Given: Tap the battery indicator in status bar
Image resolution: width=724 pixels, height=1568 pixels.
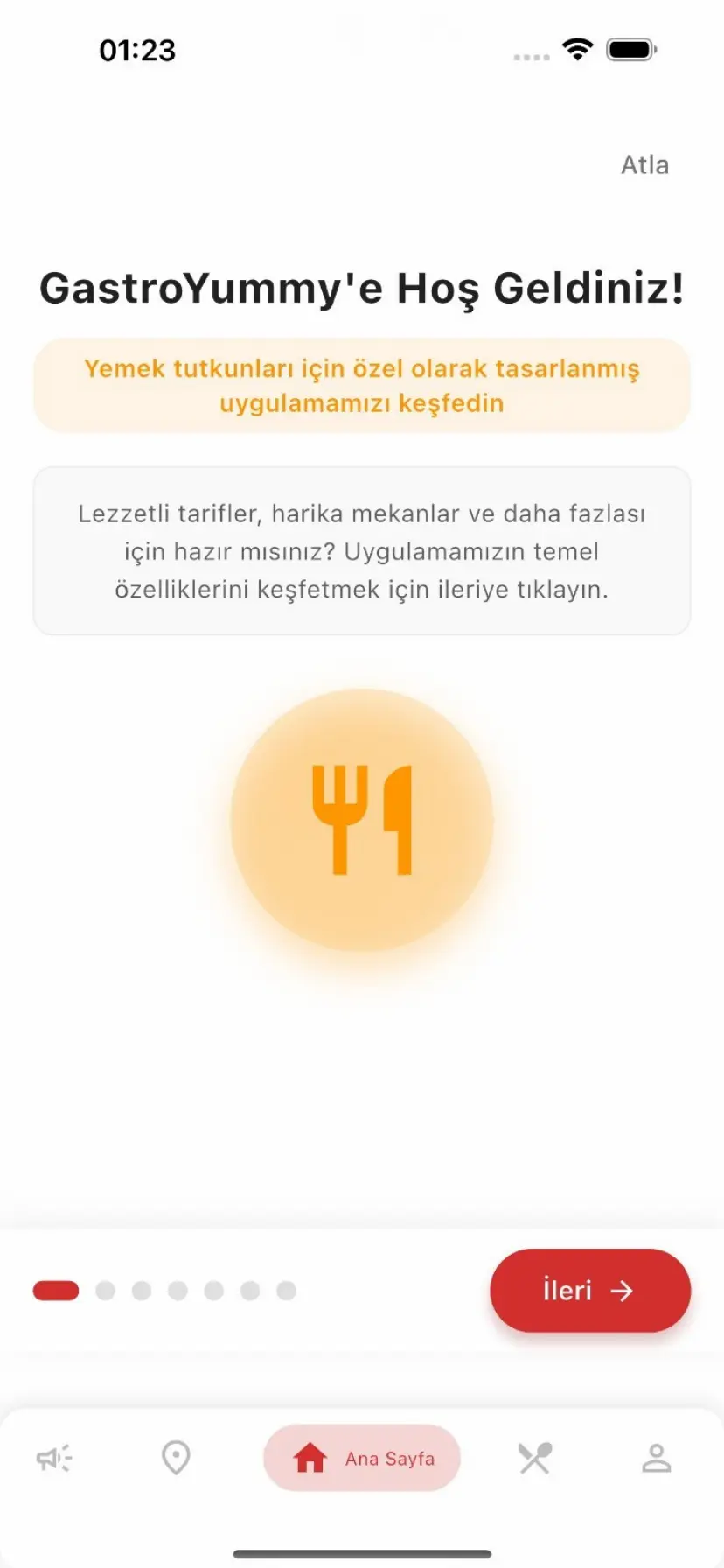Looking at the screenshot, I should (632, 50).
